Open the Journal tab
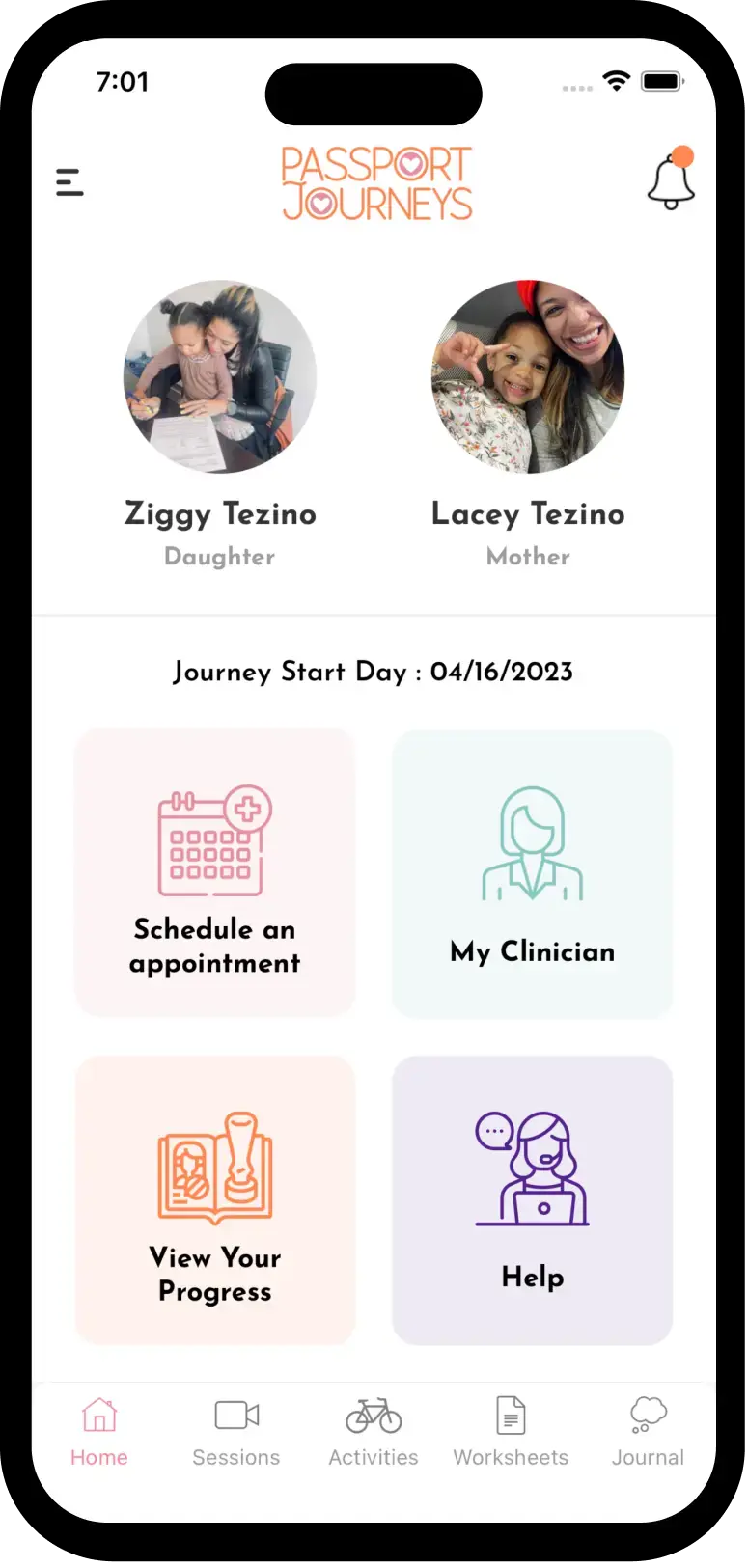Image resolution: width=748 pixels, height=1568 pixels. (x=648, y=1432)
